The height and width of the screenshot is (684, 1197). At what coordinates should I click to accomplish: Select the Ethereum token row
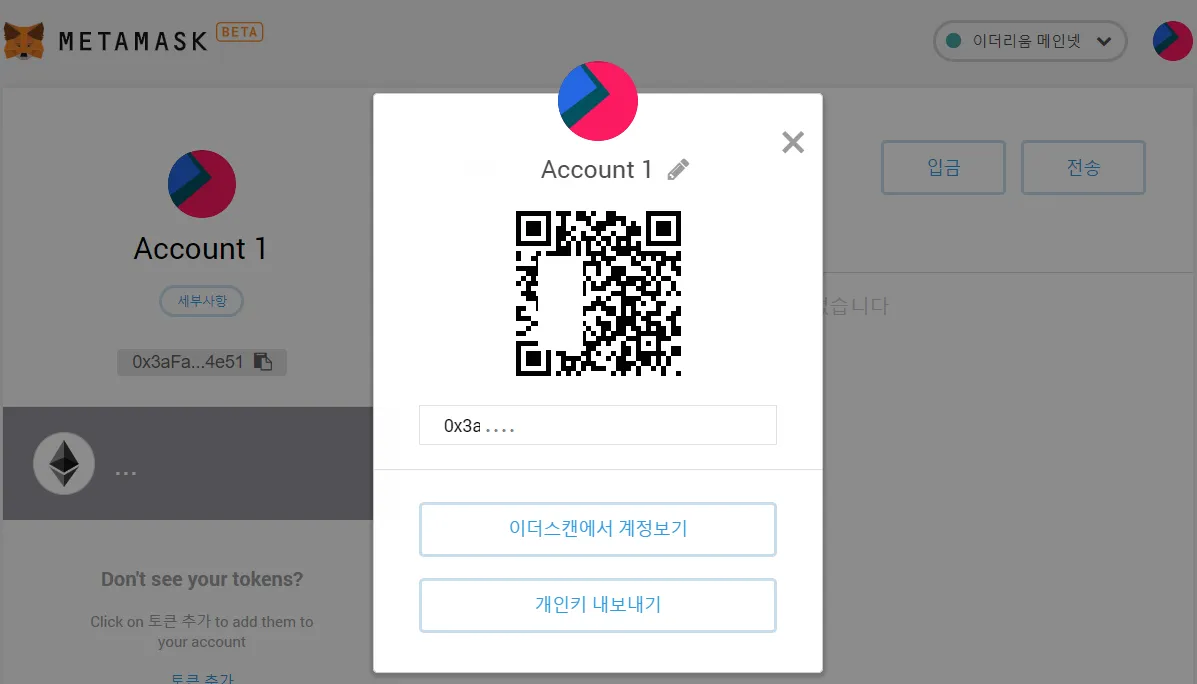[x=188, y=464]
